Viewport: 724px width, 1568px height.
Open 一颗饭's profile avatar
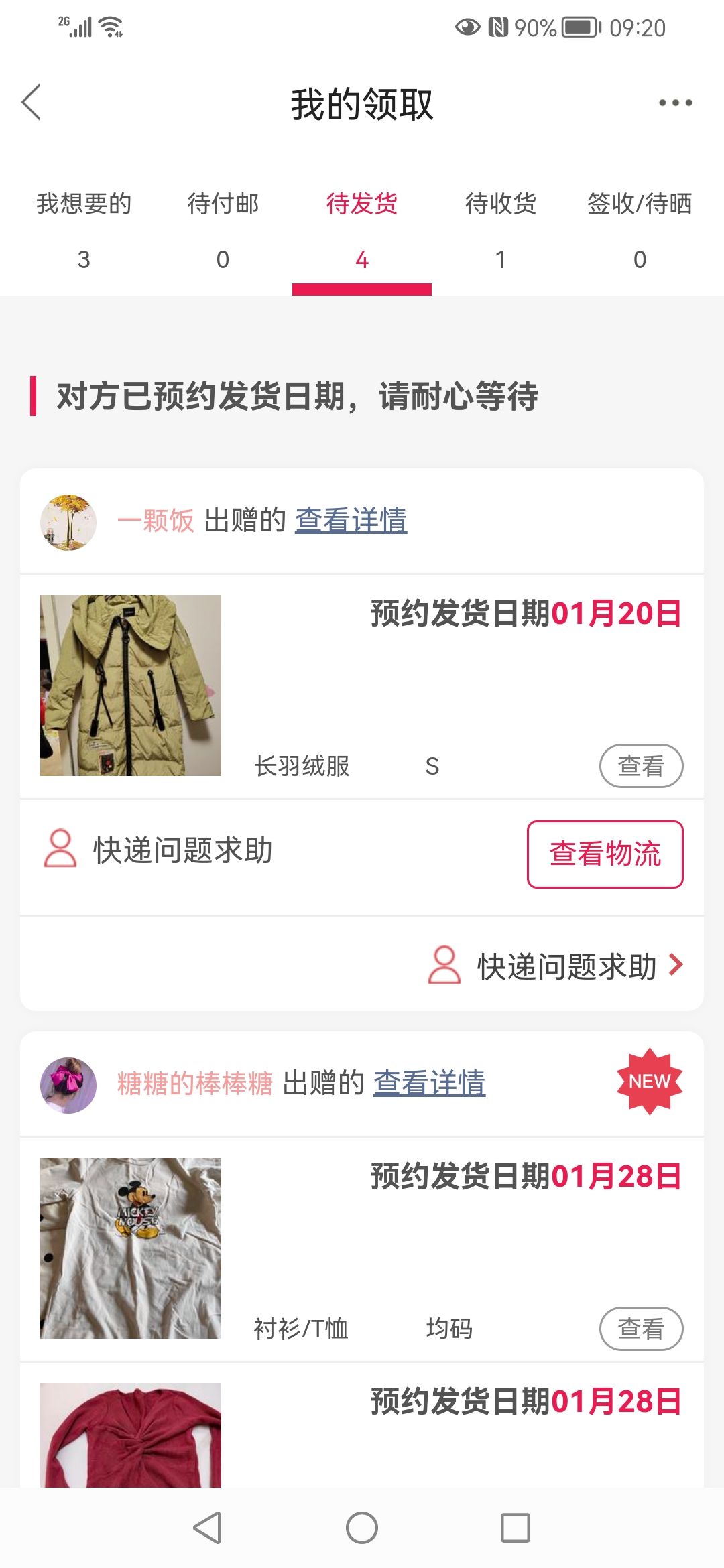point(68,522)
